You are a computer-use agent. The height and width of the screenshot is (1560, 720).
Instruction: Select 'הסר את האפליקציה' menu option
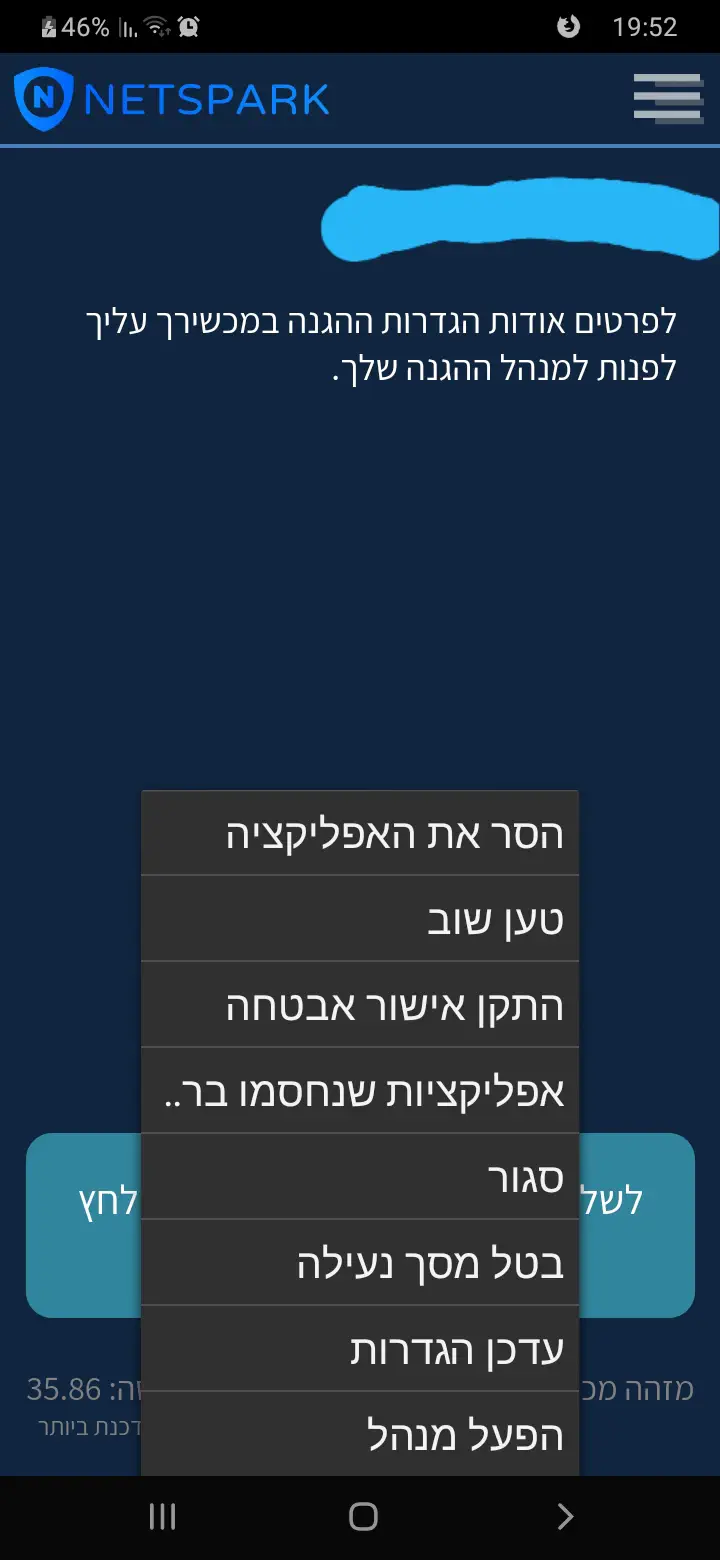tap(360, 834)
